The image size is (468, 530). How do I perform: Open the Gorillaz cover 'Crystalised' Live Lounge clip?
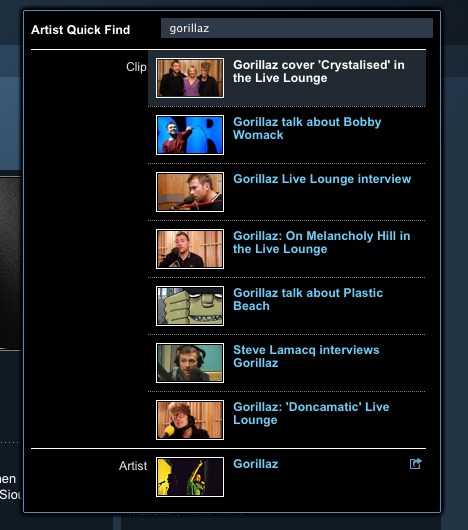coord(287,78)
